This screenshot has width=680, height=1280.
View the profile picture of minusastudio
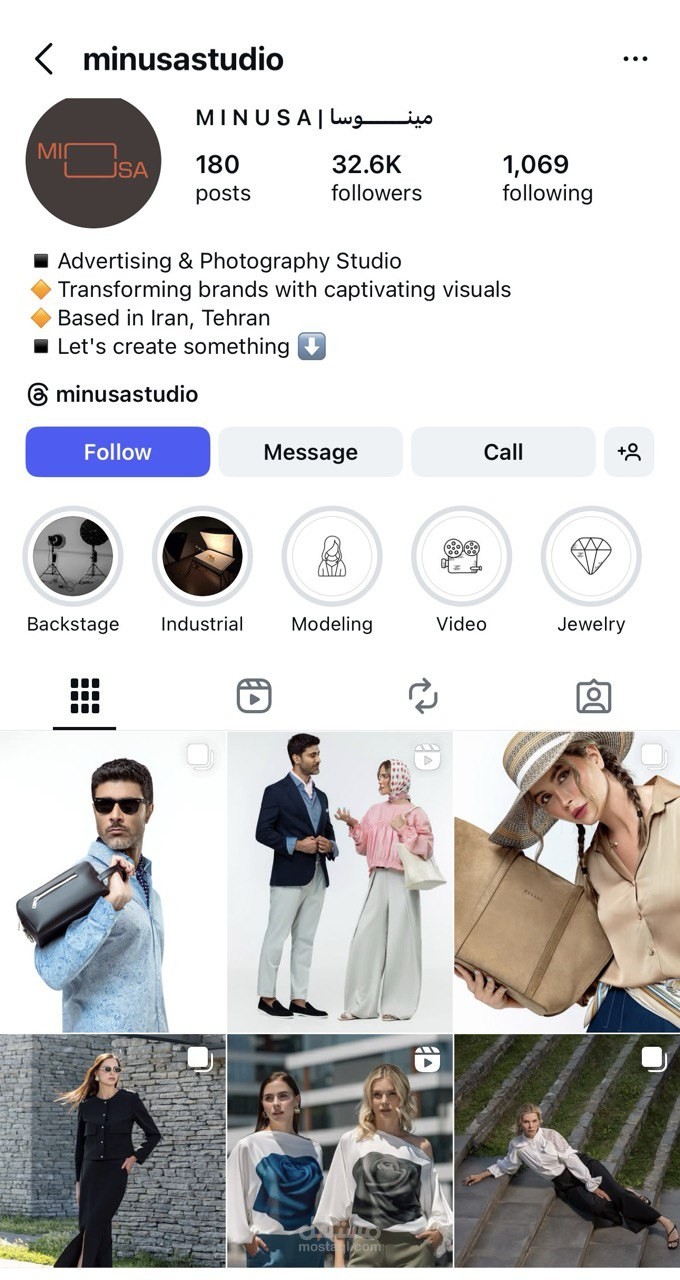[93, 163]
